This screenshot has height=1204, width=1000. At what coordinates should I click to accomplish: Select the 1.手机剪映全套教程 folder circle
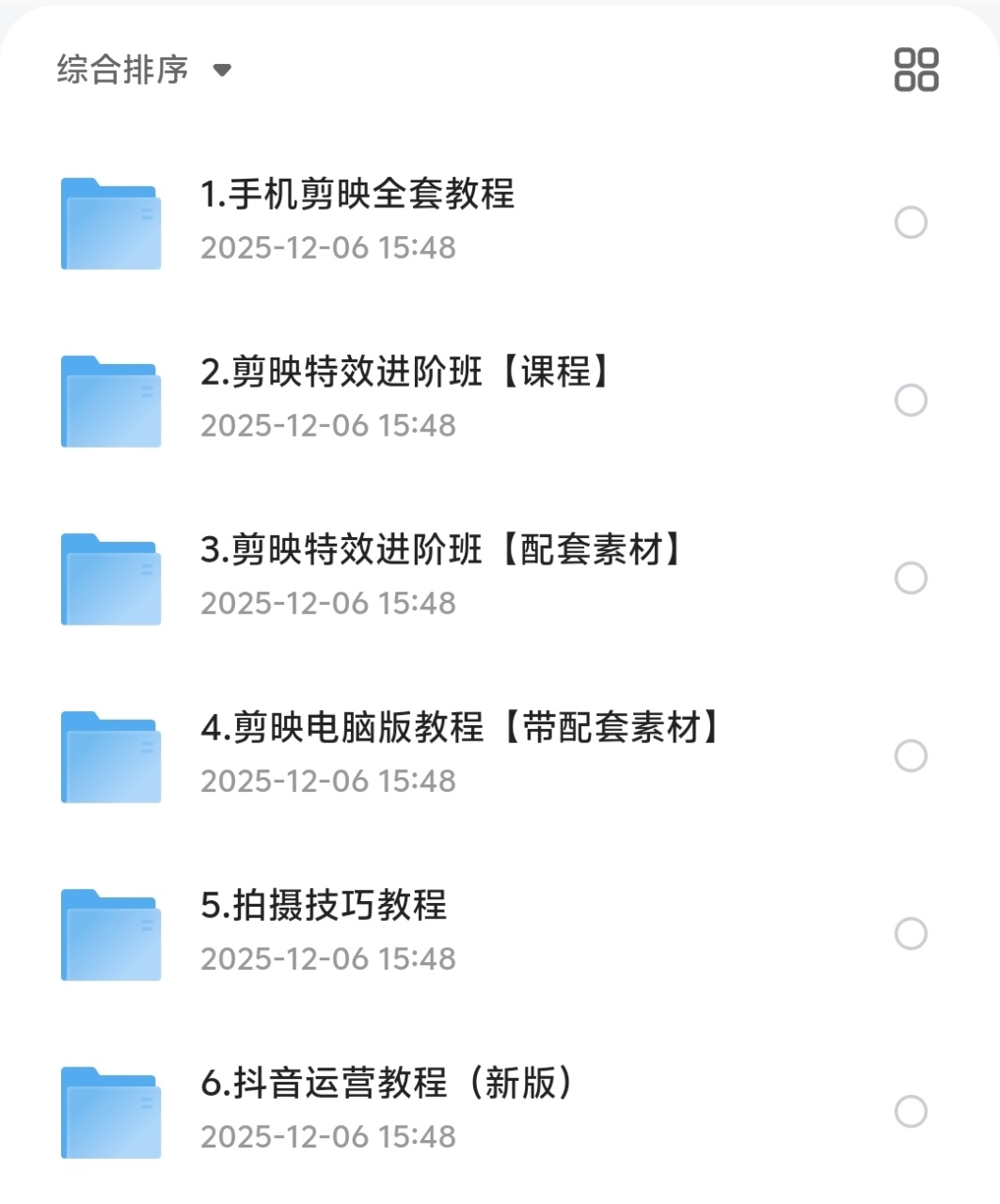tap(911, 223)
